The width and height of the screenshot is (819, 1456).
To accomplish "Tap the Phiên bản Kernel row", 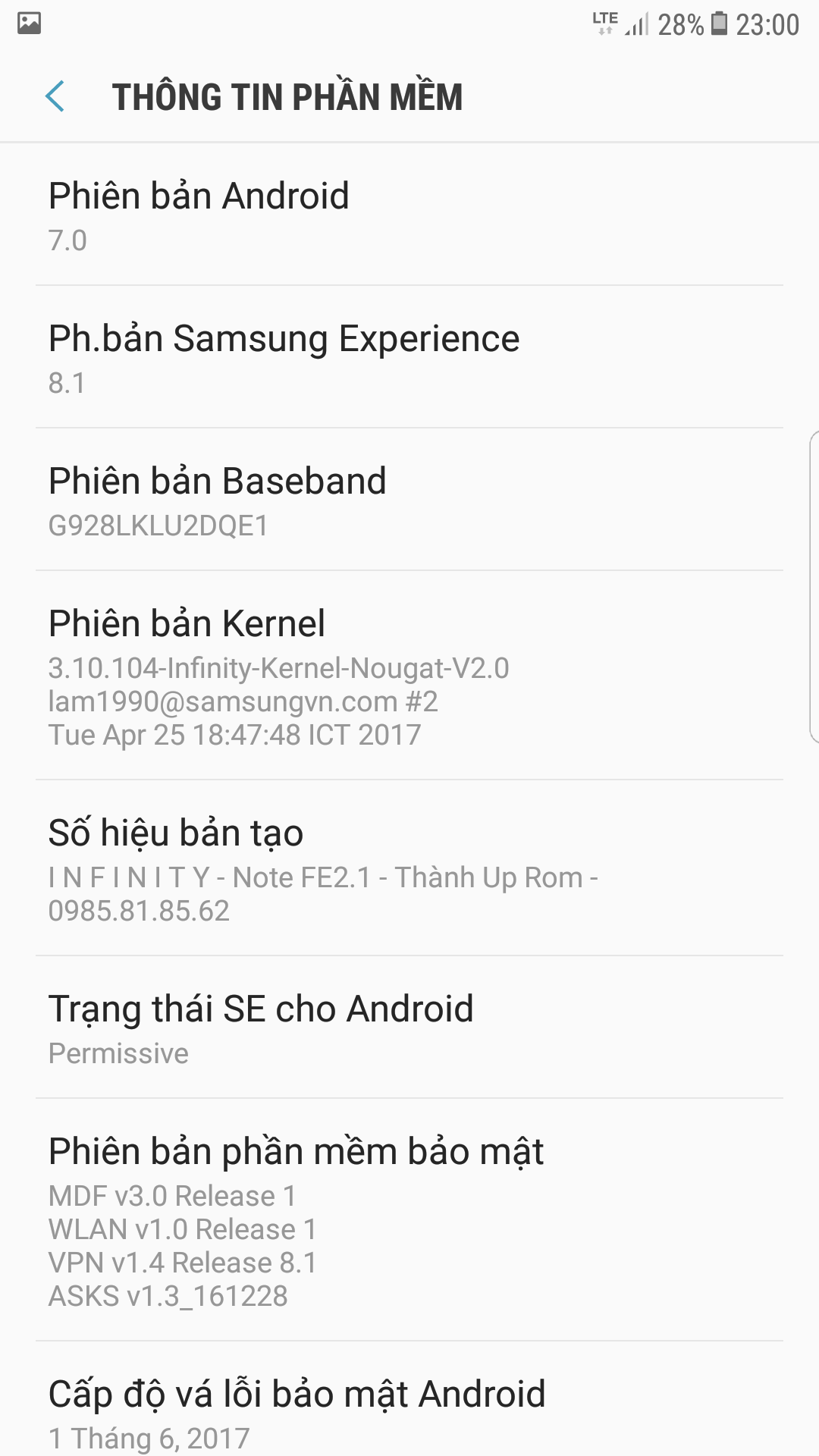I will pyautogui.click(x=409, y=676).
